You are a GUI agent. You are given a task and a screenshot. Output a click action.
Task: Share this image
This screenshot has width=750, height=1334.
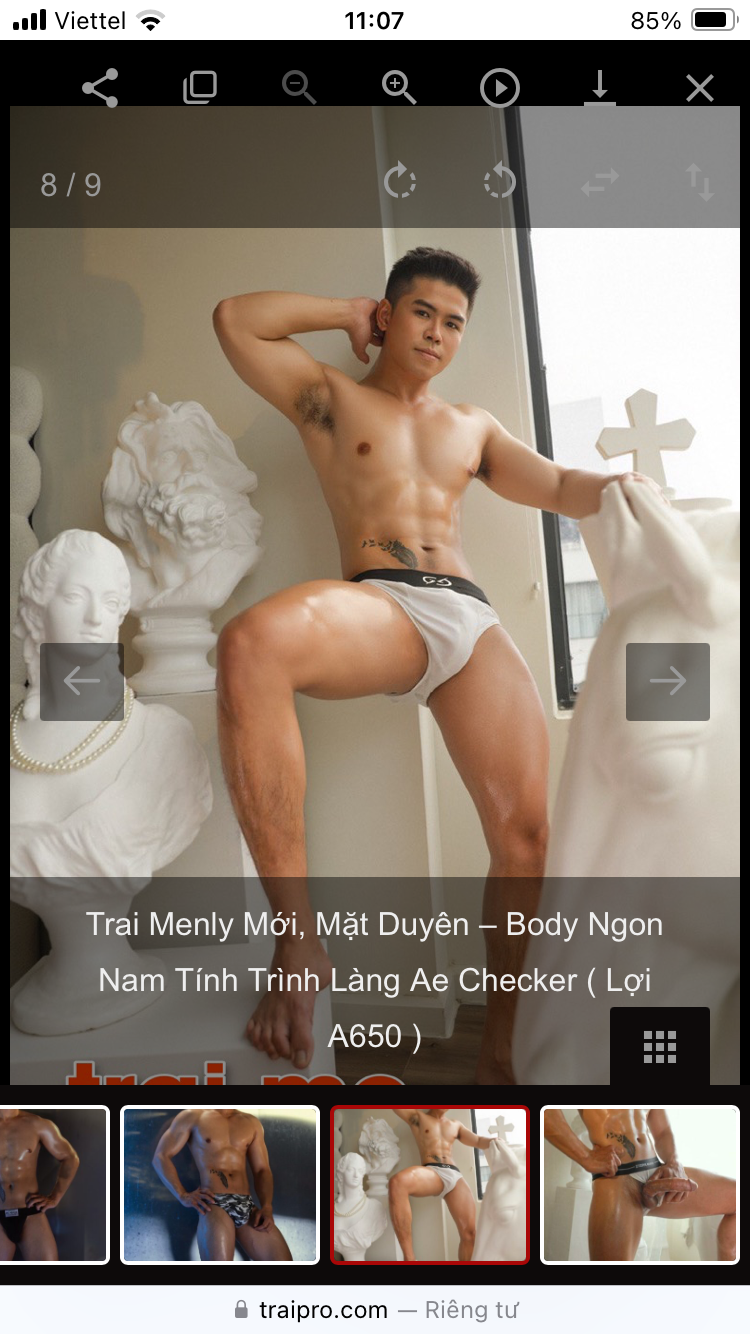[100, 88]
